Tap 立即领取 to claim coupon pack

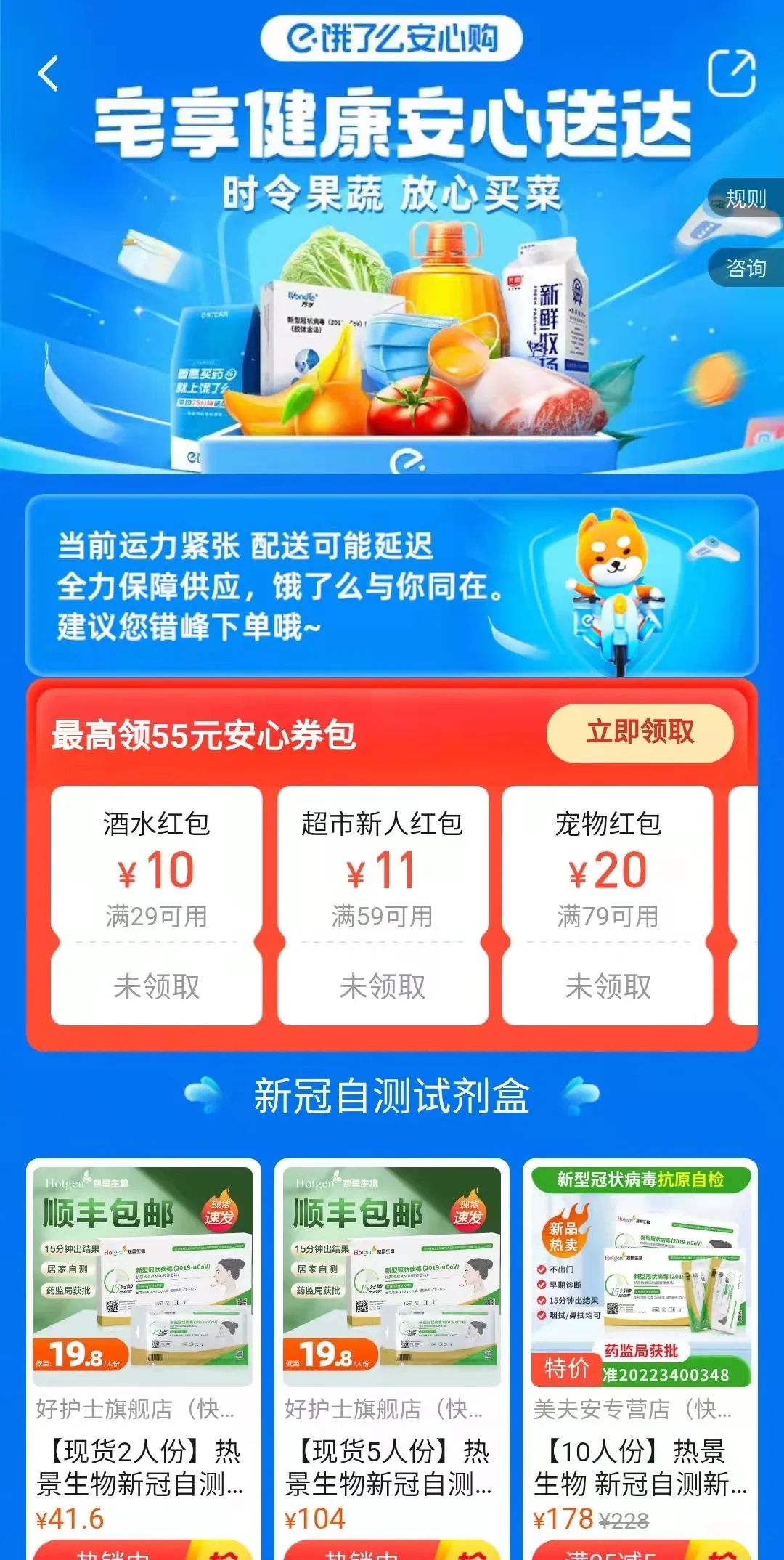pyautogui.click(x=640, y=732)
